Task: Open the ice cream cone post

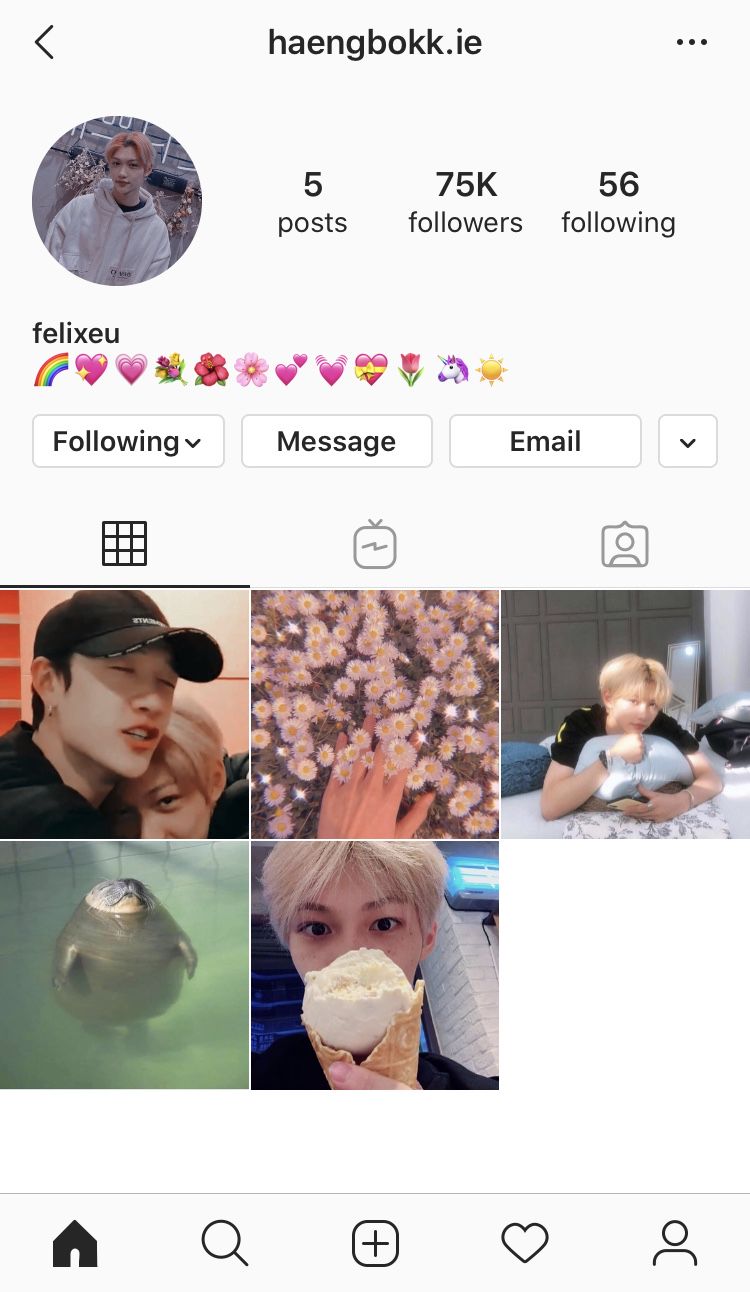Action: click(x=375, y=964)
